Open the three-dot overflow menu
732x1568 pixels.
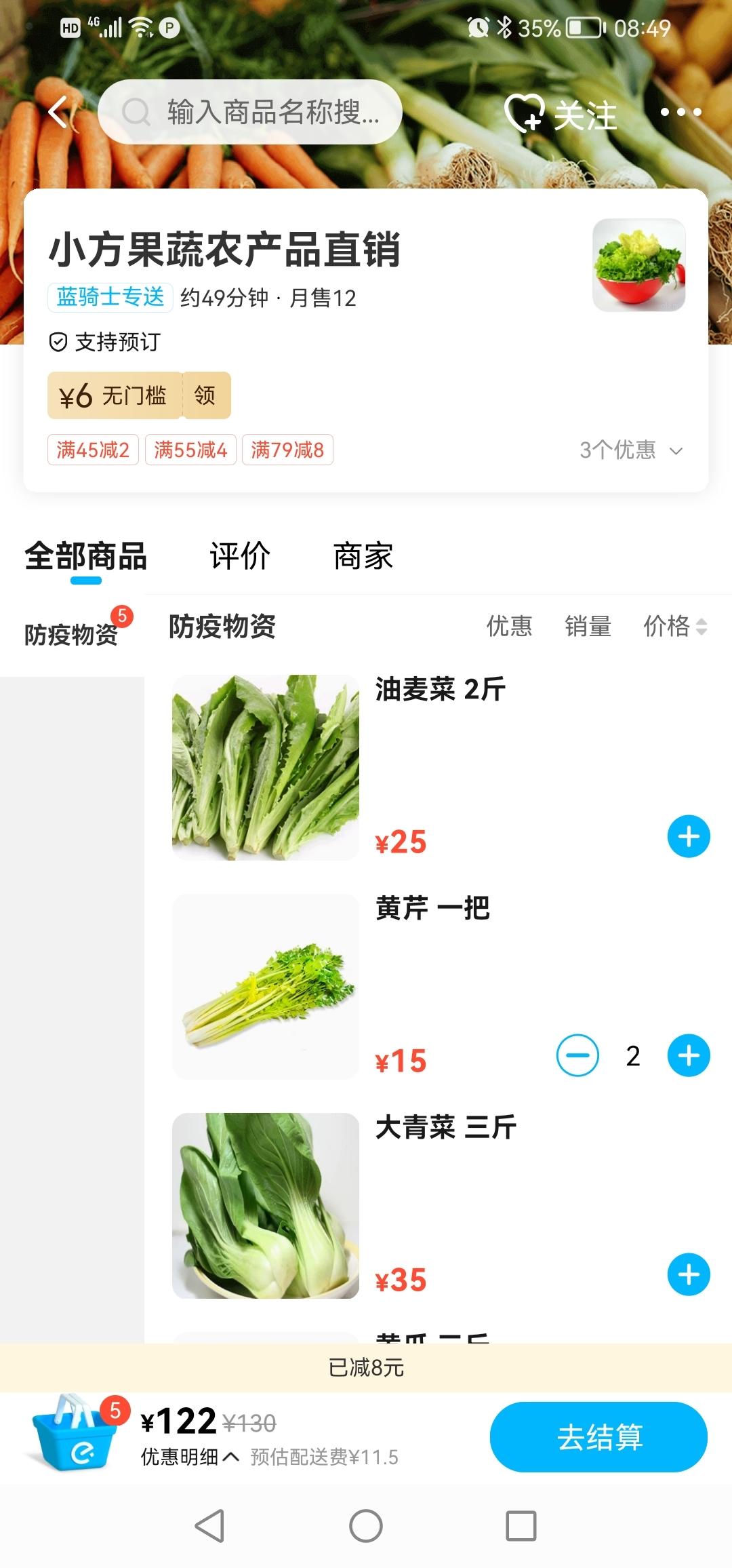click(680, 112)
